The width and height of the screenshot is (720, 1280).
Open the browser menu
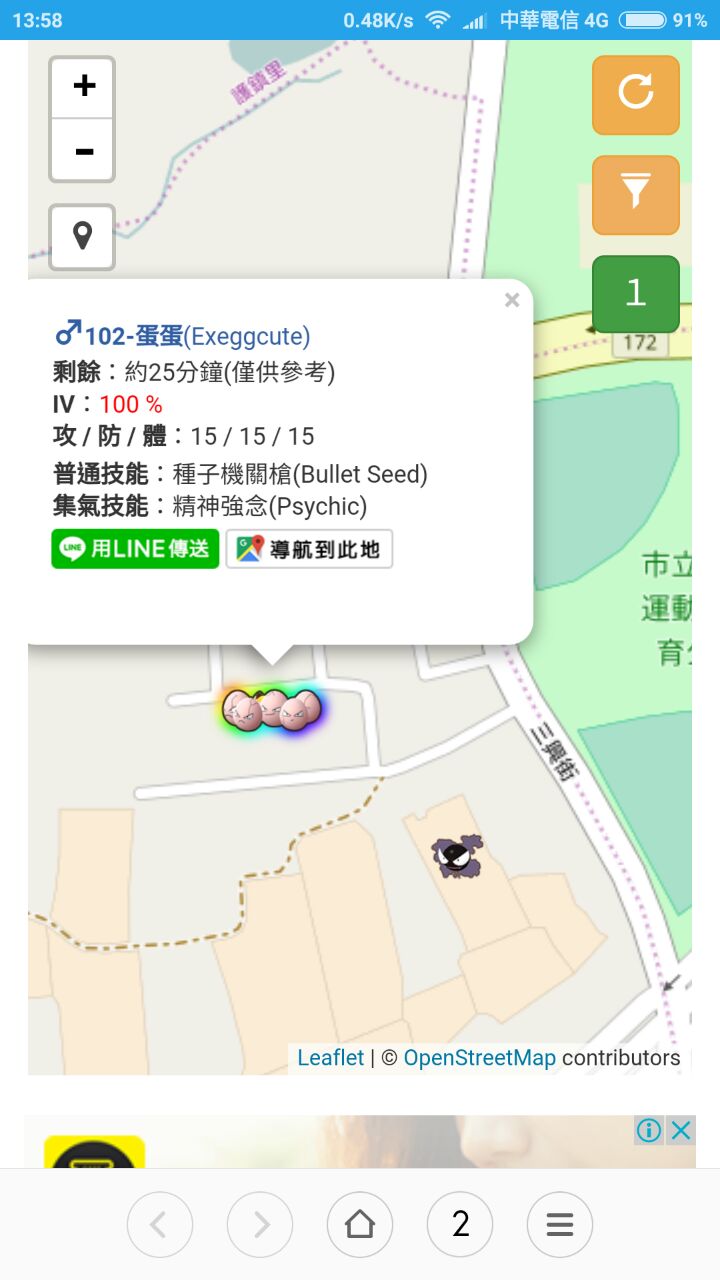pyautogui.click(x=560, y=1224)
